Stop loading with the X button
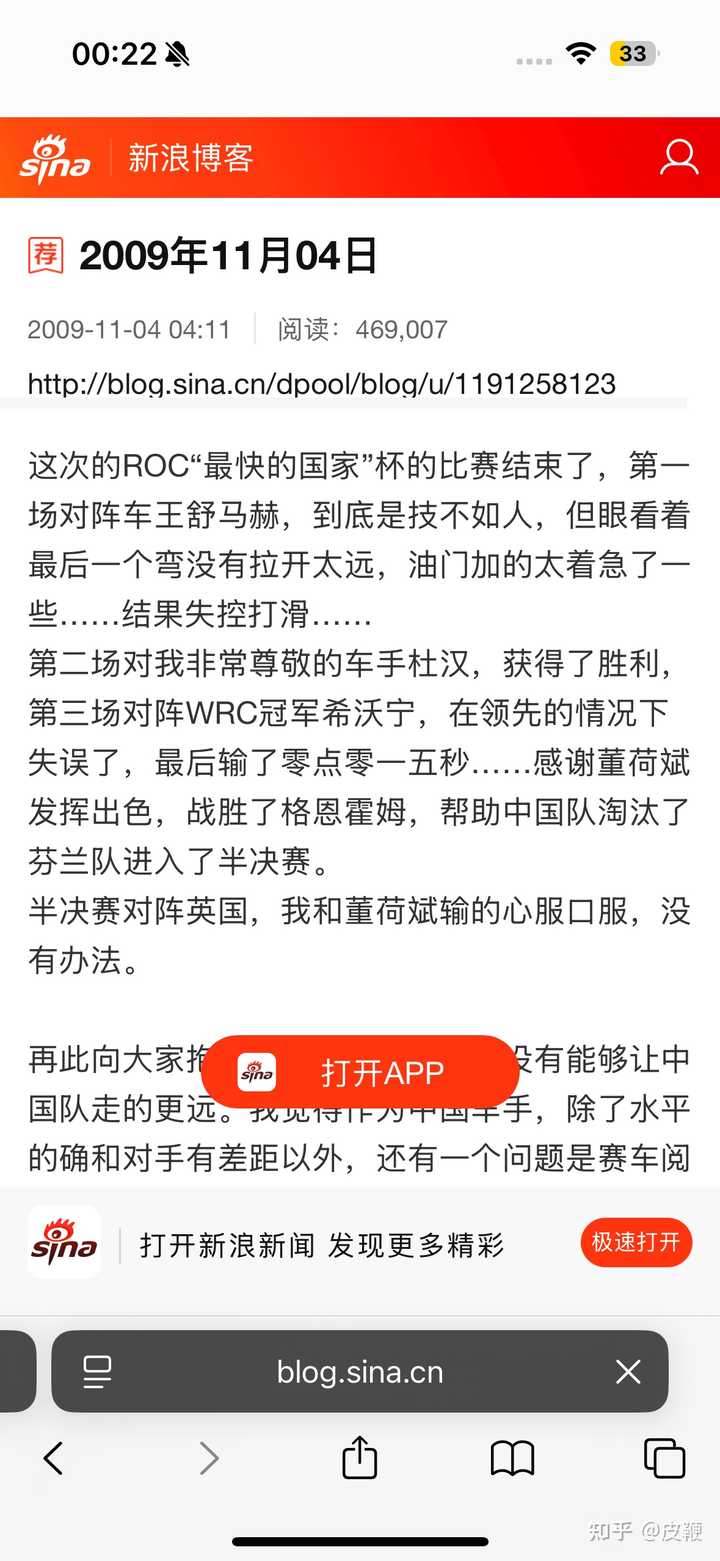The height and width of the screenshot is (1561, 720). click(x=628, y=1371)
